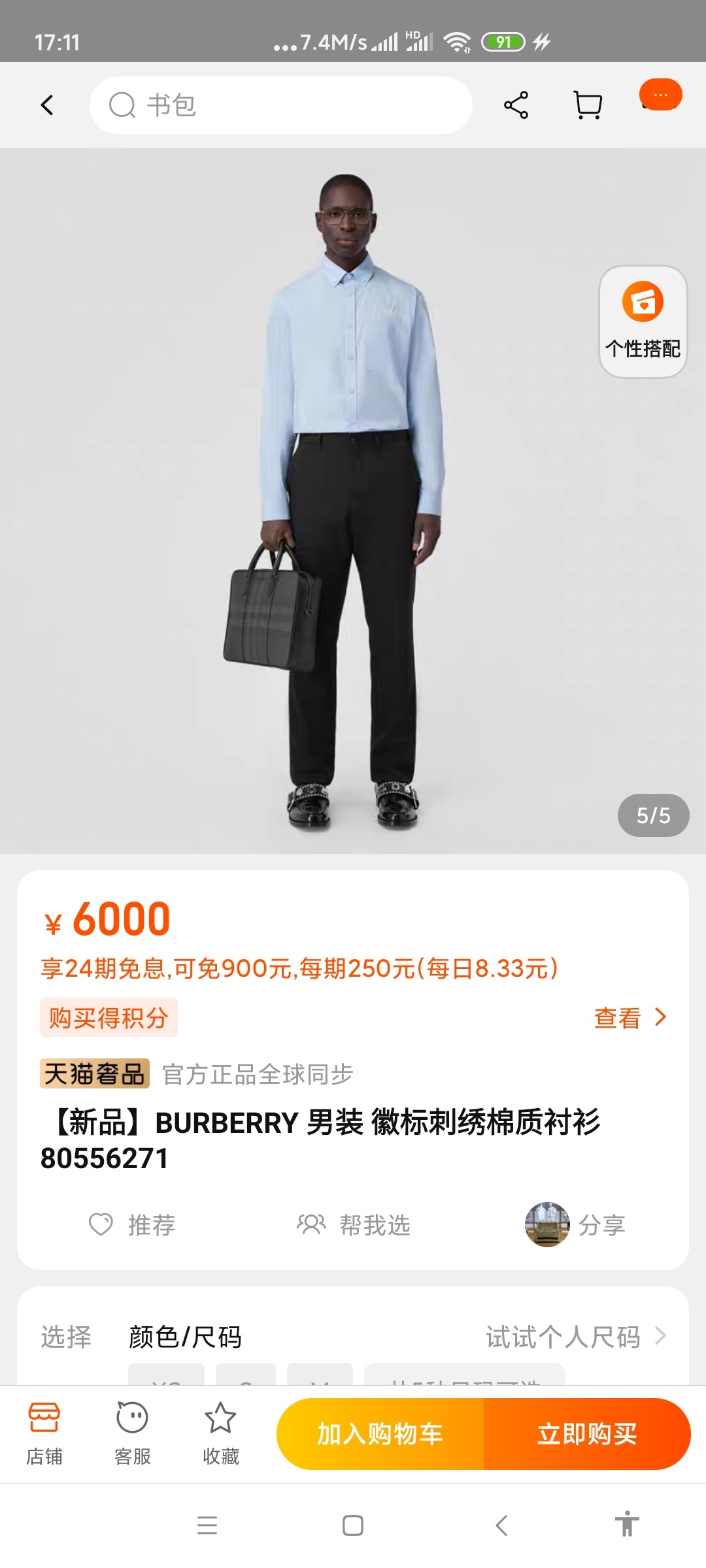Contact 客服 customer service
This screenshot has width=706, height=1568.
tap(133, 1433)
